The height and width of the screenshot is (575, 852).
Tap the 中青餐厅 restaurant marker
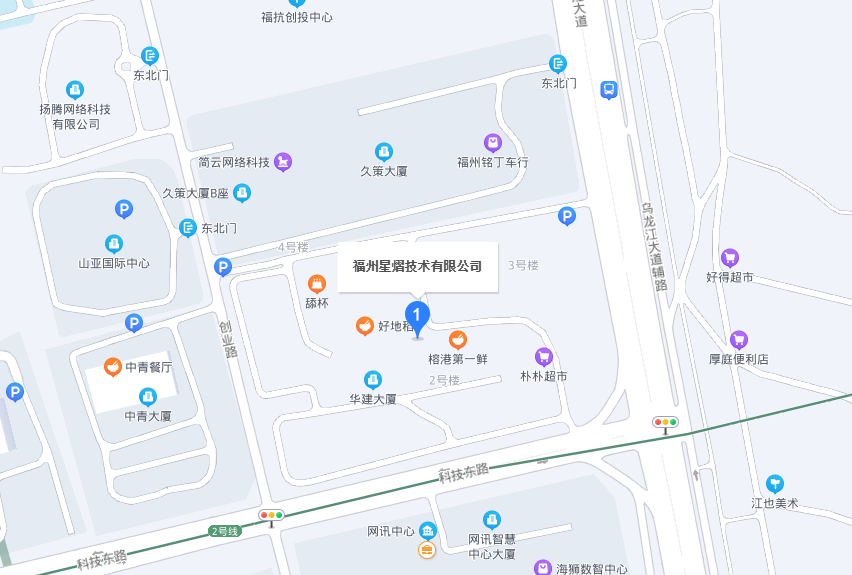(114, 367)
